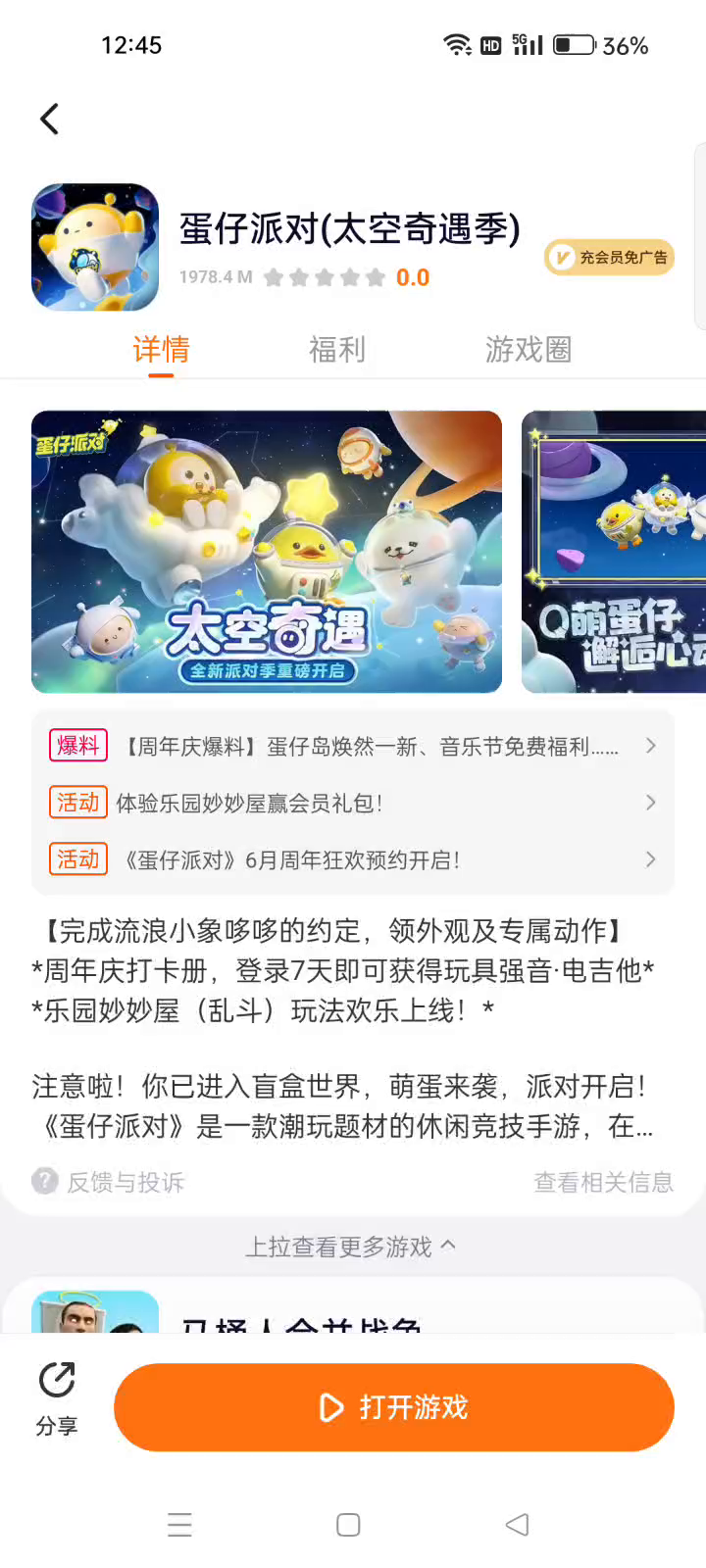The image size is (706, 1568).
Task: Tap the 打开游戏 button
Action: coord(394,1407)
